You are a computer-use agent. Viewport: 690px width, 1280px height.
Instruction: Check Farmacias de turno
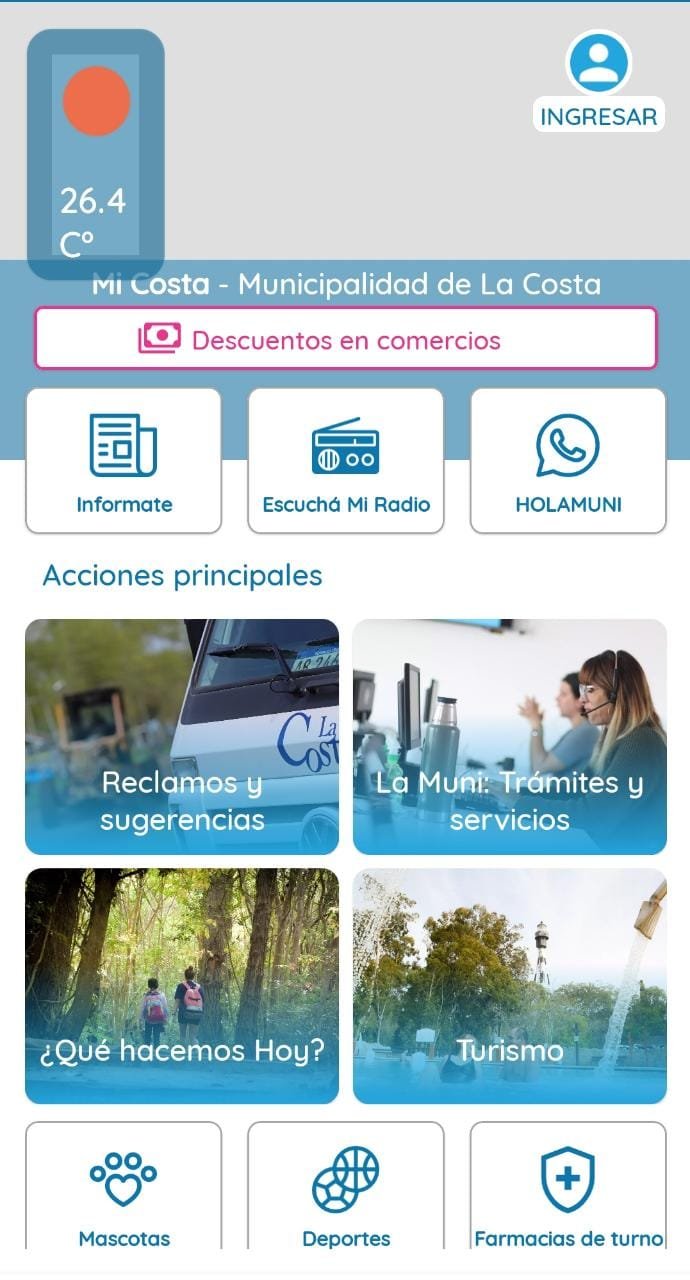[x=568, y=1187]
